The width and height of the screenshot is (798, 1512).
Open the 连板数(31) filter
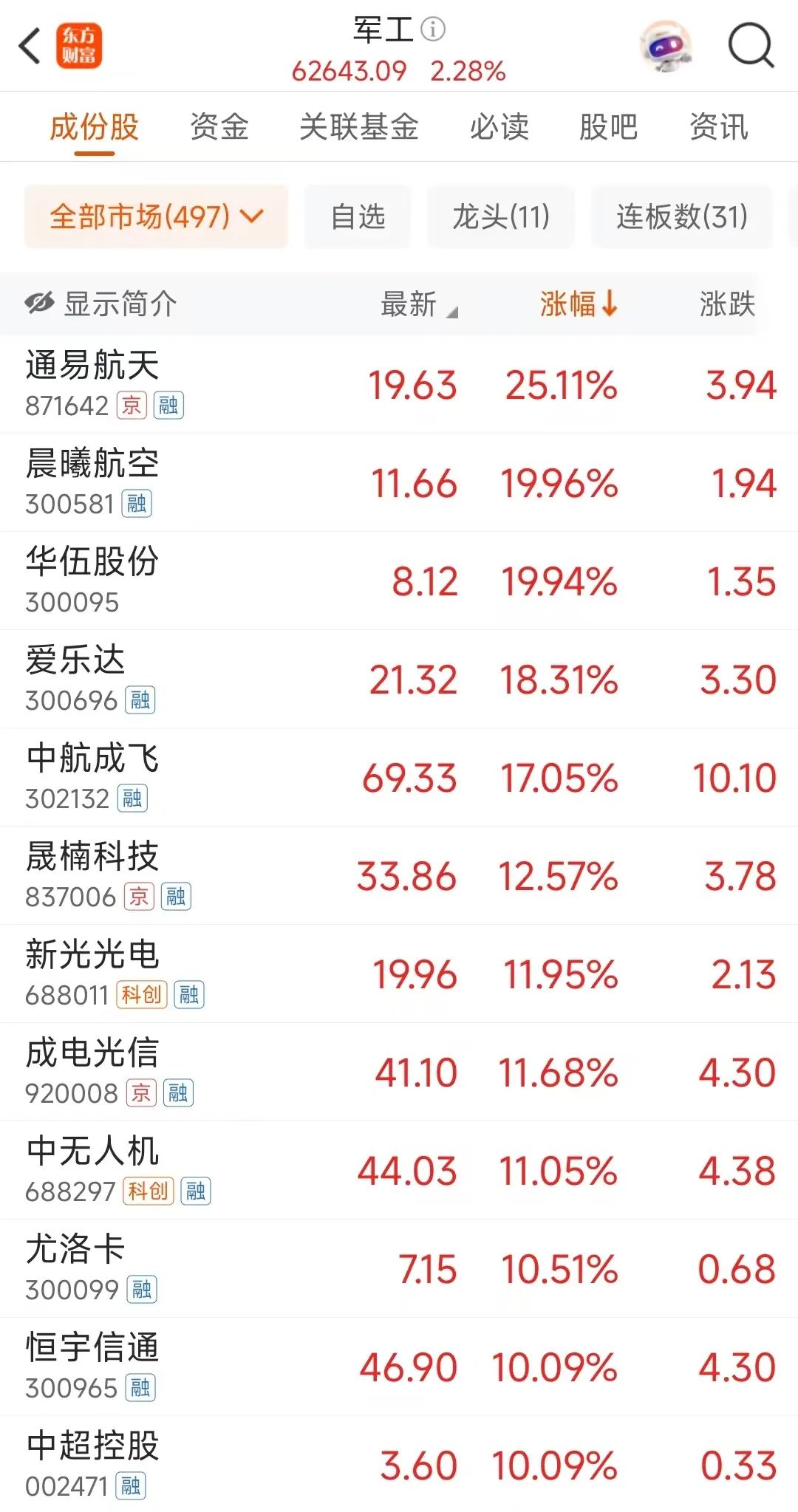click(x=681, y=216)
